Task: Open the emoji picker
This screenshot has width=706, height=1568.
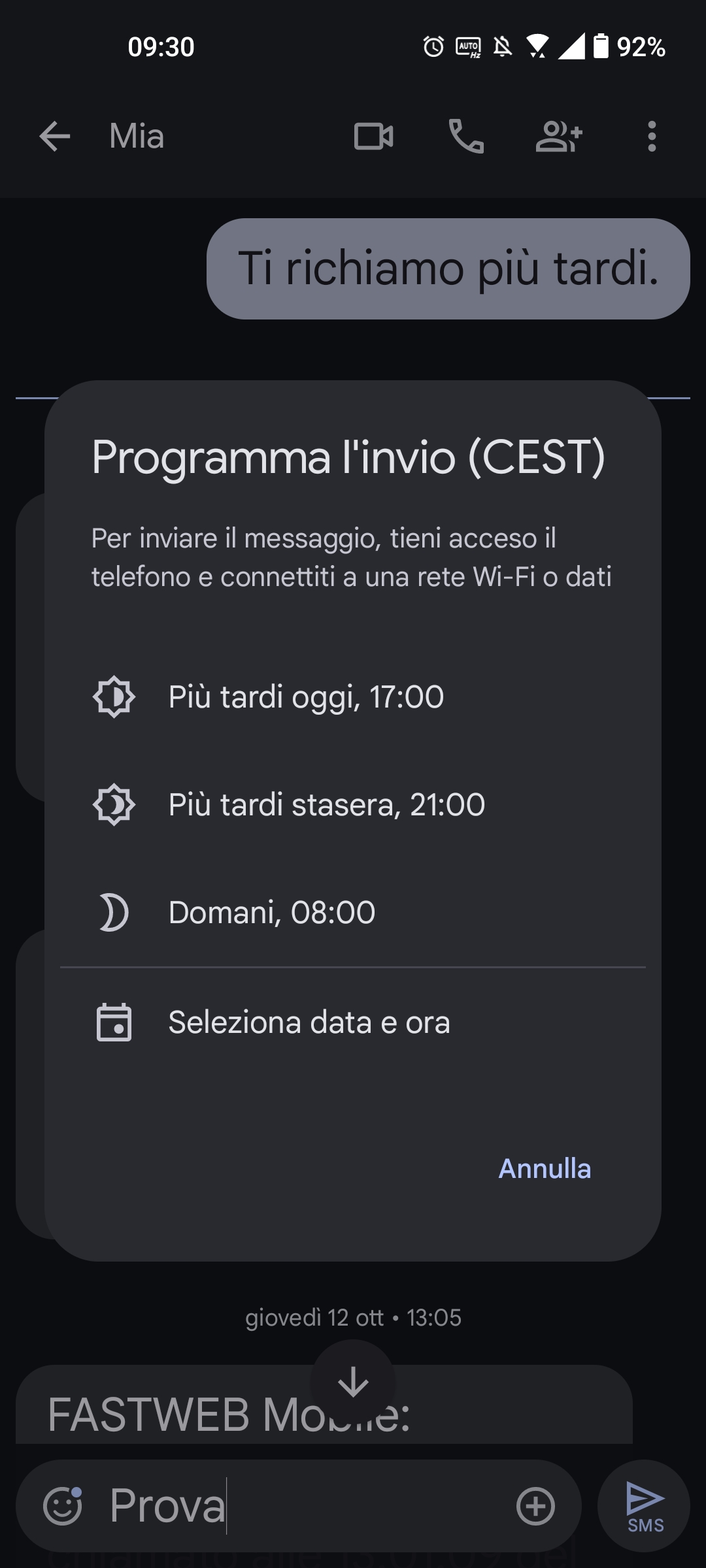Action: point(63,1506)
